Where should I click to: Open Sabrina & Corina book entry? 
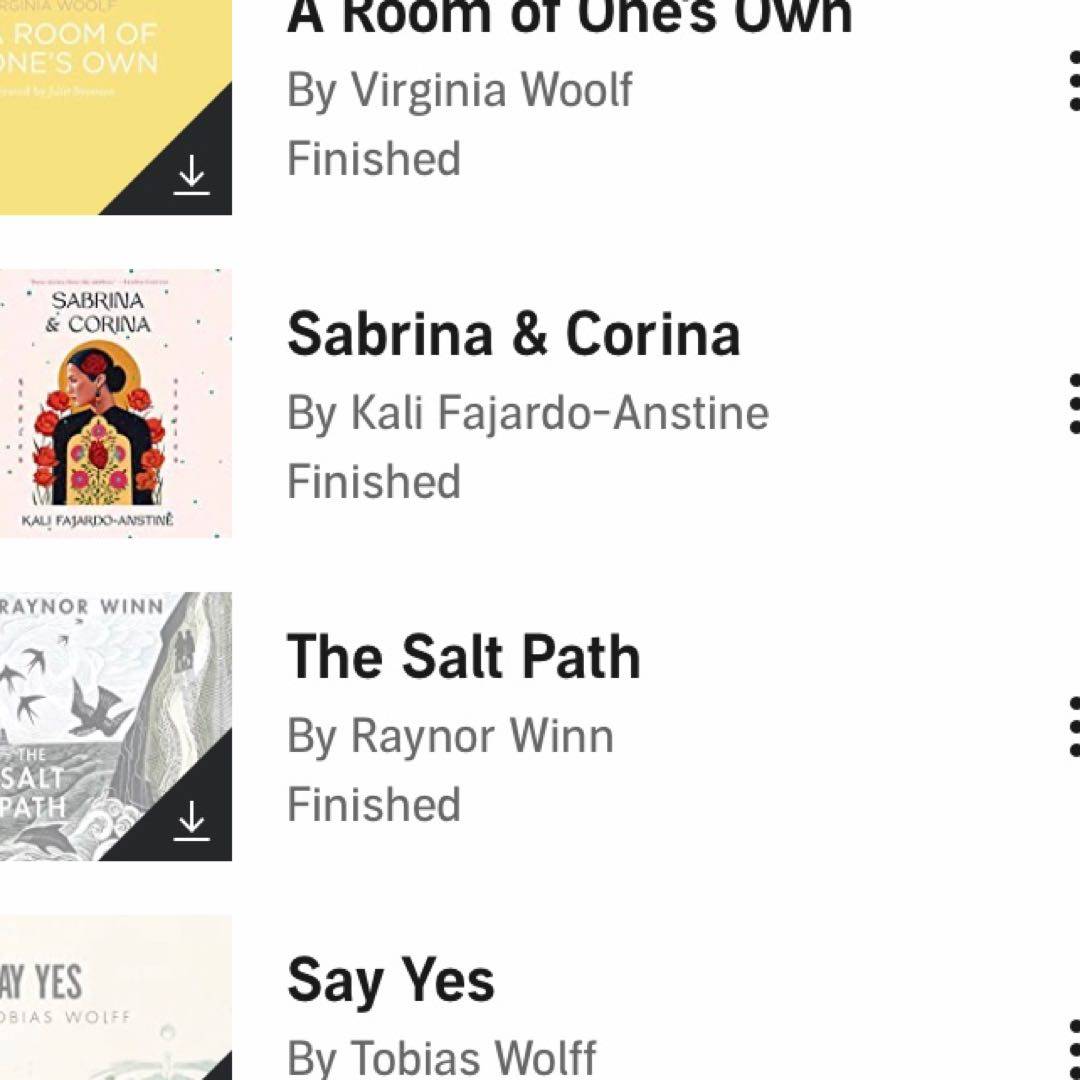click(513, 335)
